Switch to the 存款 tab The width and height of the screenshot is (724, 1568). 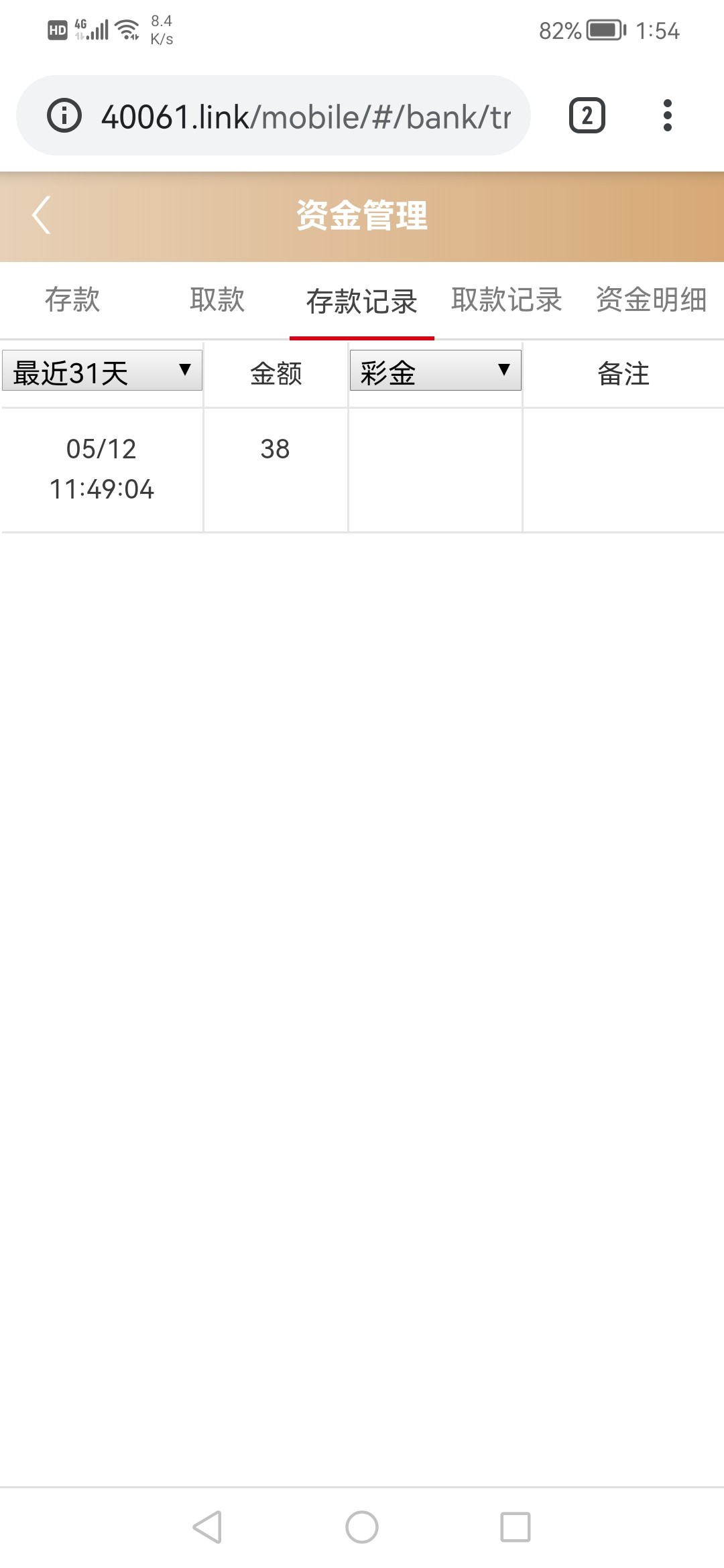(72, 300)
